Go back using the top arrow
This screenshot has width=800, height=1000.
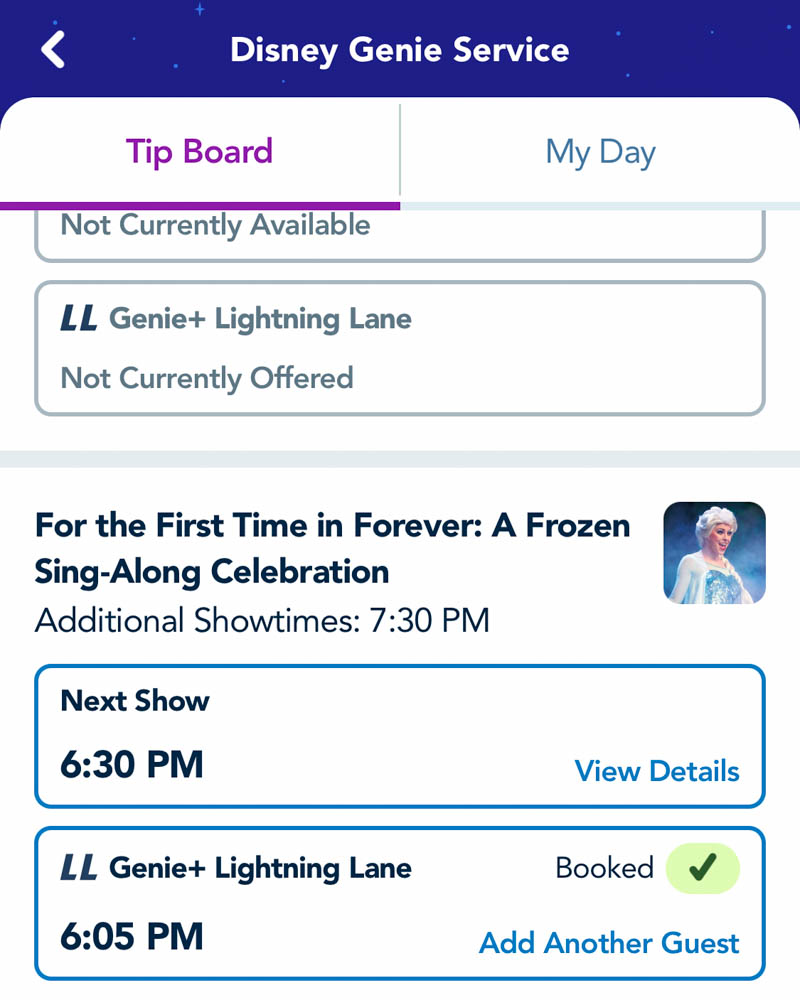[53, 49]
